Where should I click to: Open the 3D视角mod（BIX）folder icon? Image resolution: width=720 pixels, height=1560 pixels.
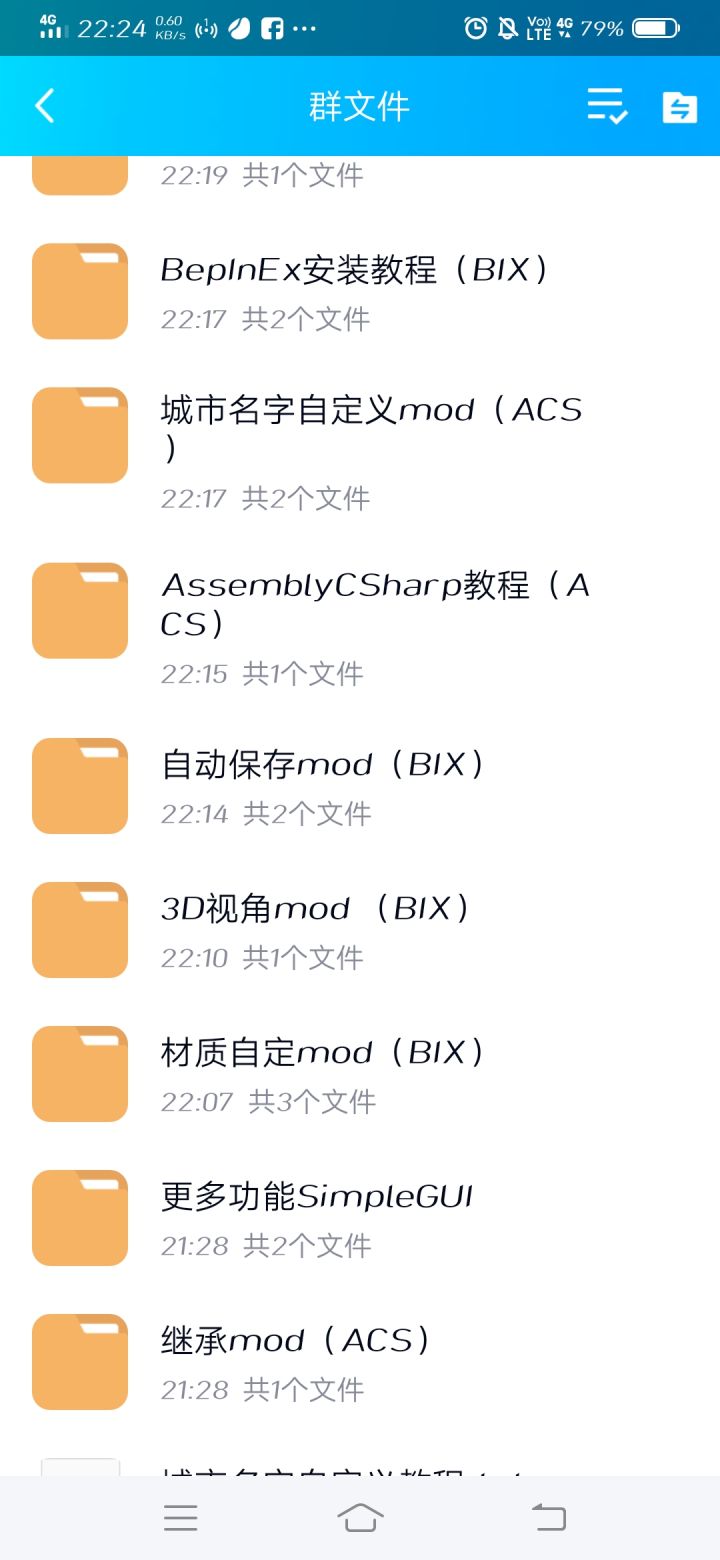click(79, 929)
